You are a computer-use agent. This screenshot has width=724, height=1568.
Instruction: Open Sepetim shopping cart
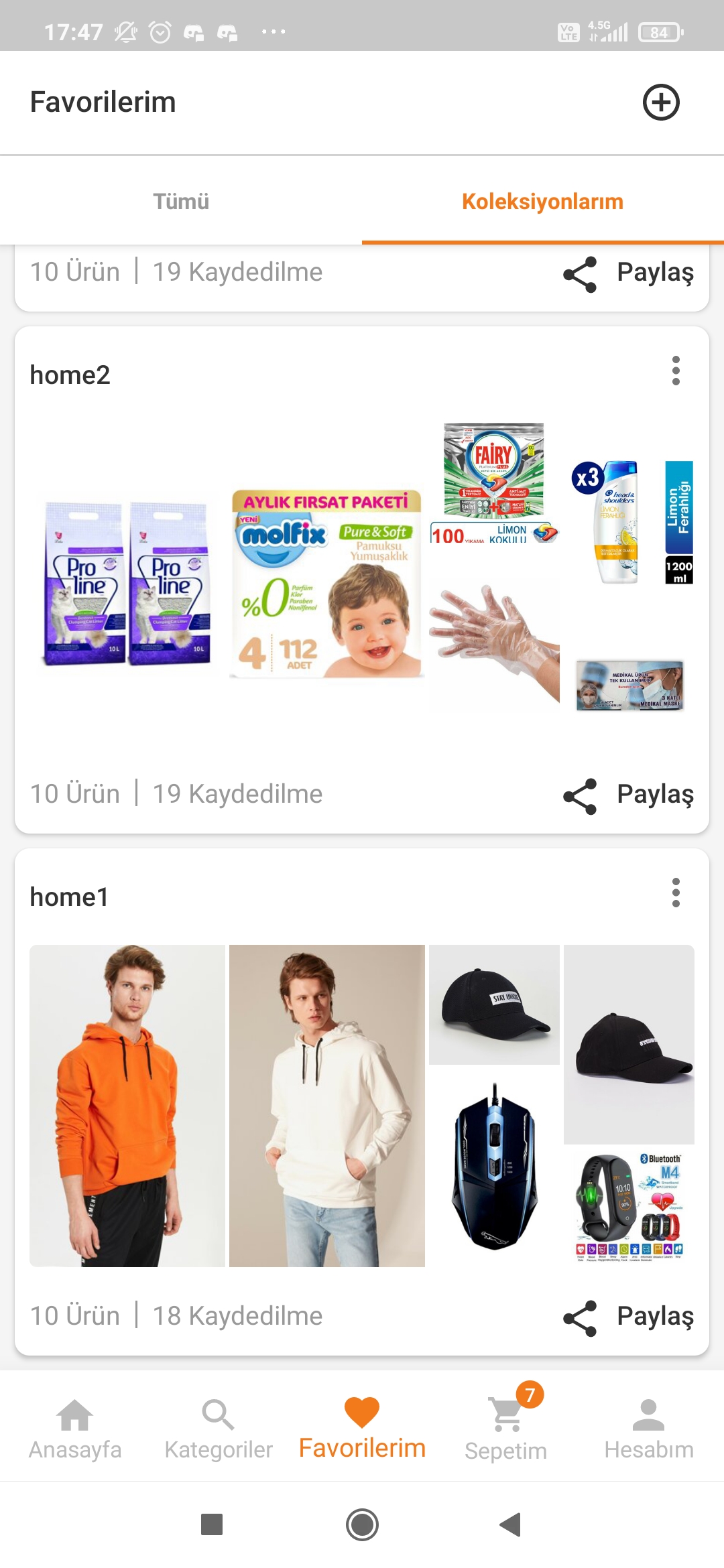(x=506, y=1429)
